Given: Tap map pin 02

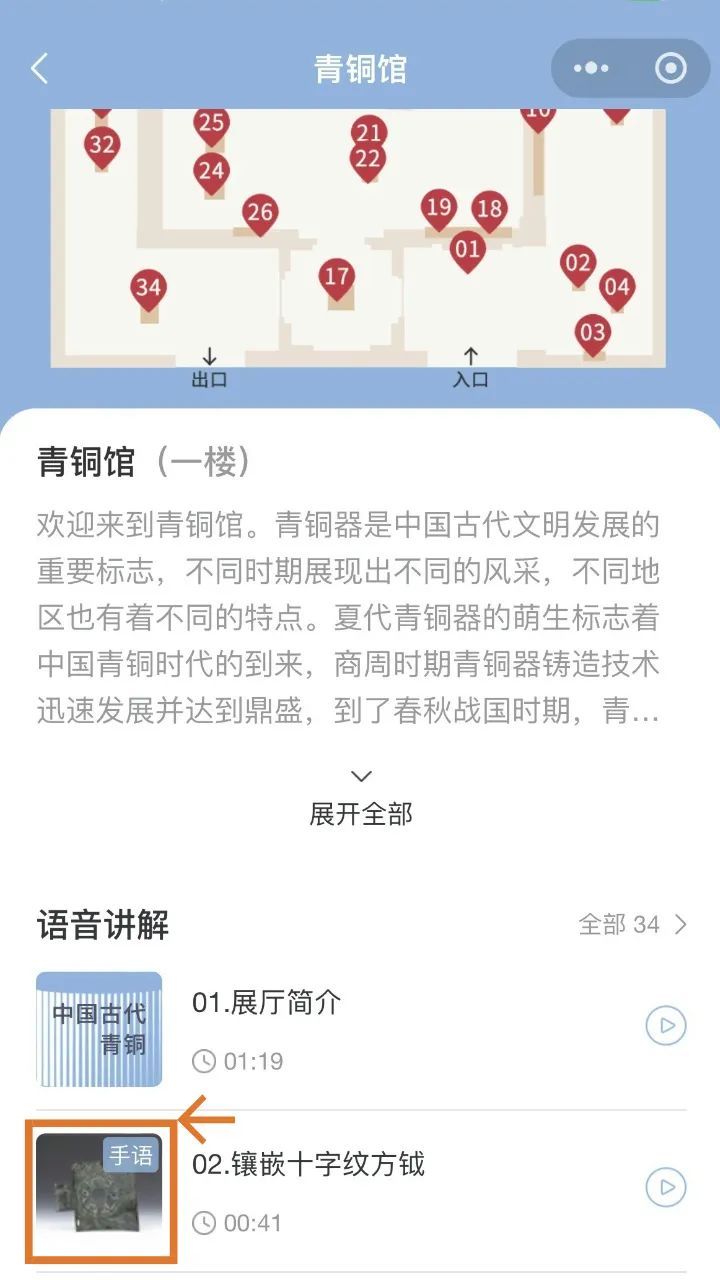Looking at the screenshot, I should (578, 264).
